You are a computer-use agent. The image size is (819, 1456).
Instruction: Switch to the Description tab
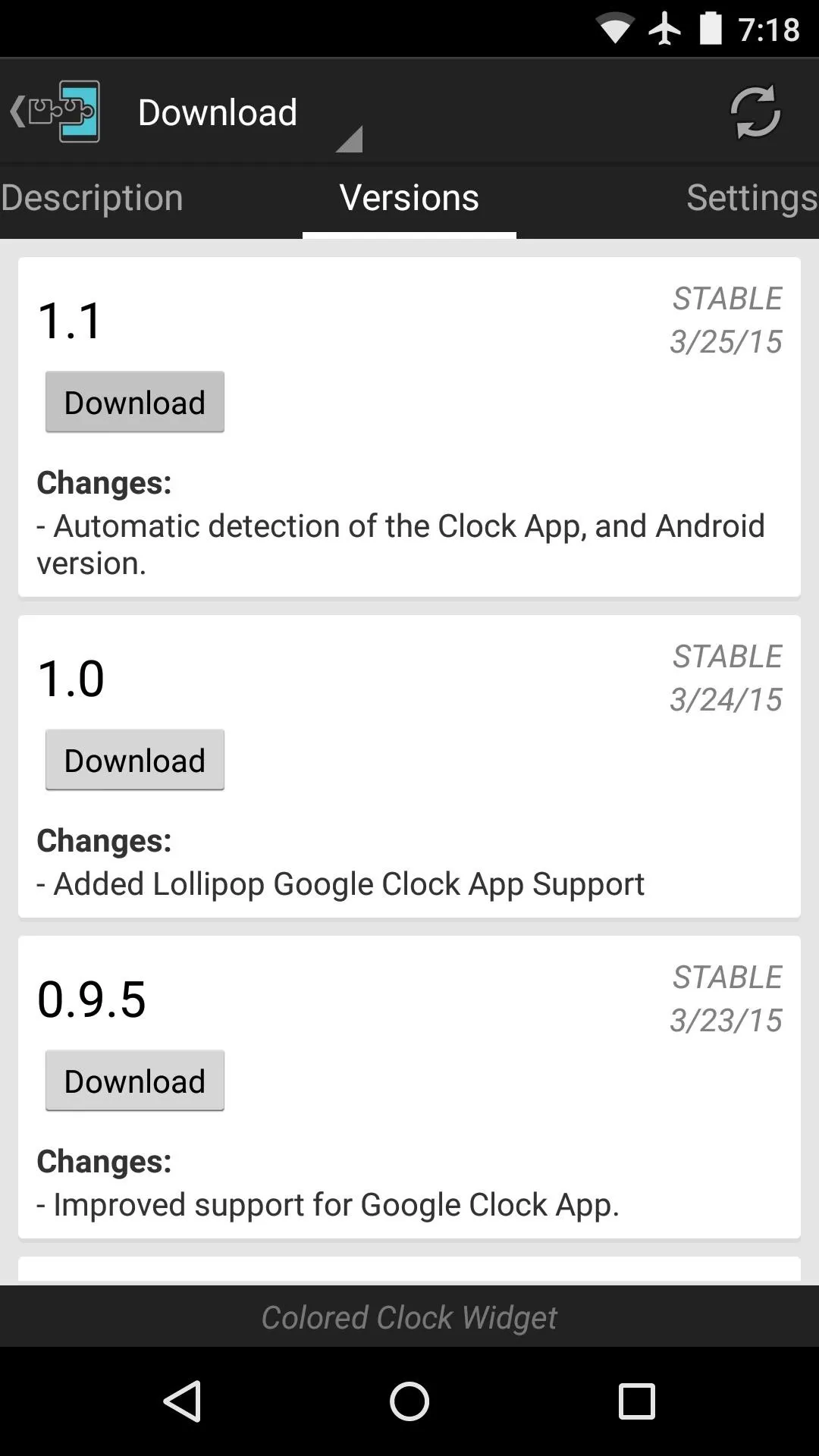[x=93, y=199]
